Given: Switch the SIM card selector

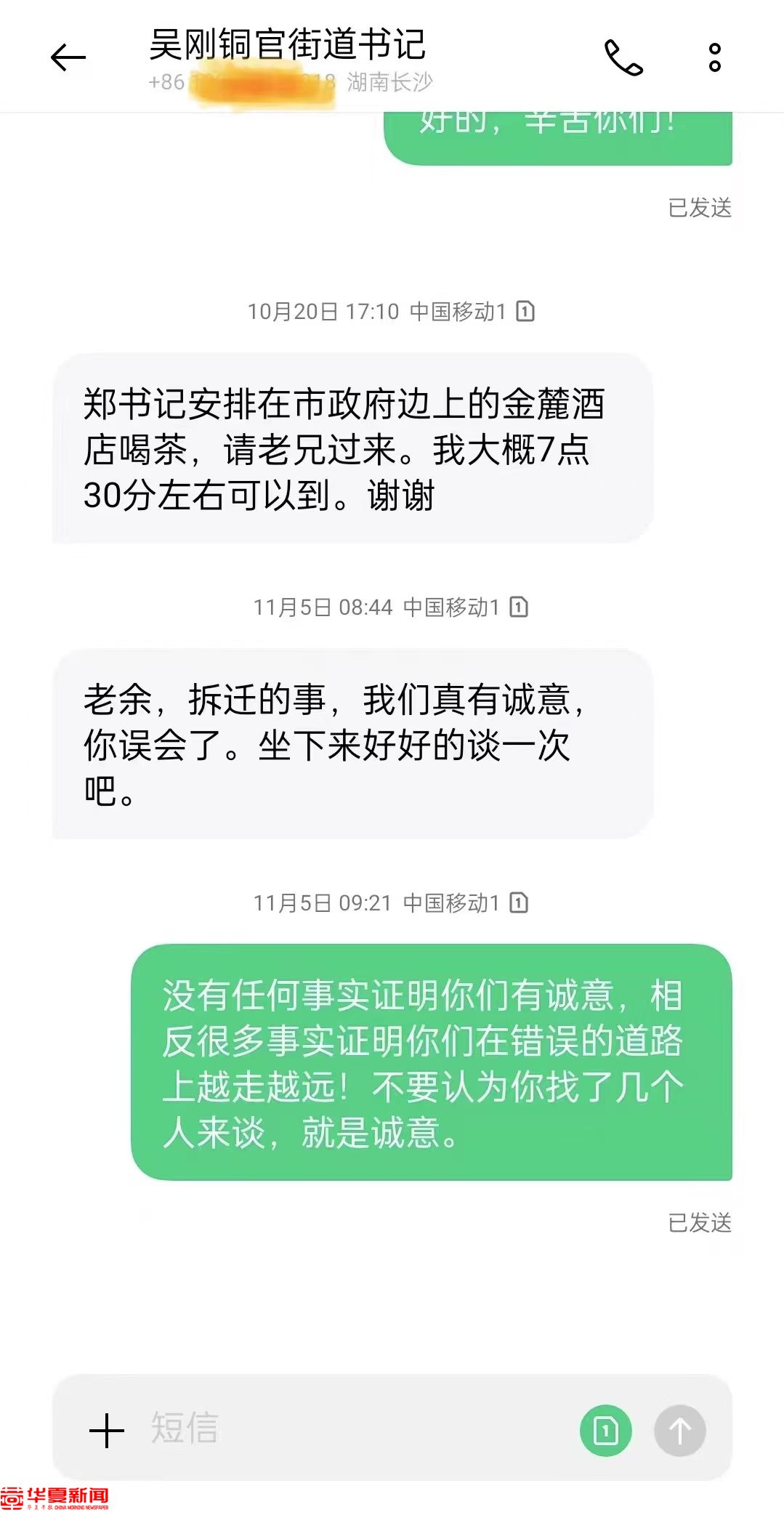Looking at the screenshot, I should coord(605,1430).
